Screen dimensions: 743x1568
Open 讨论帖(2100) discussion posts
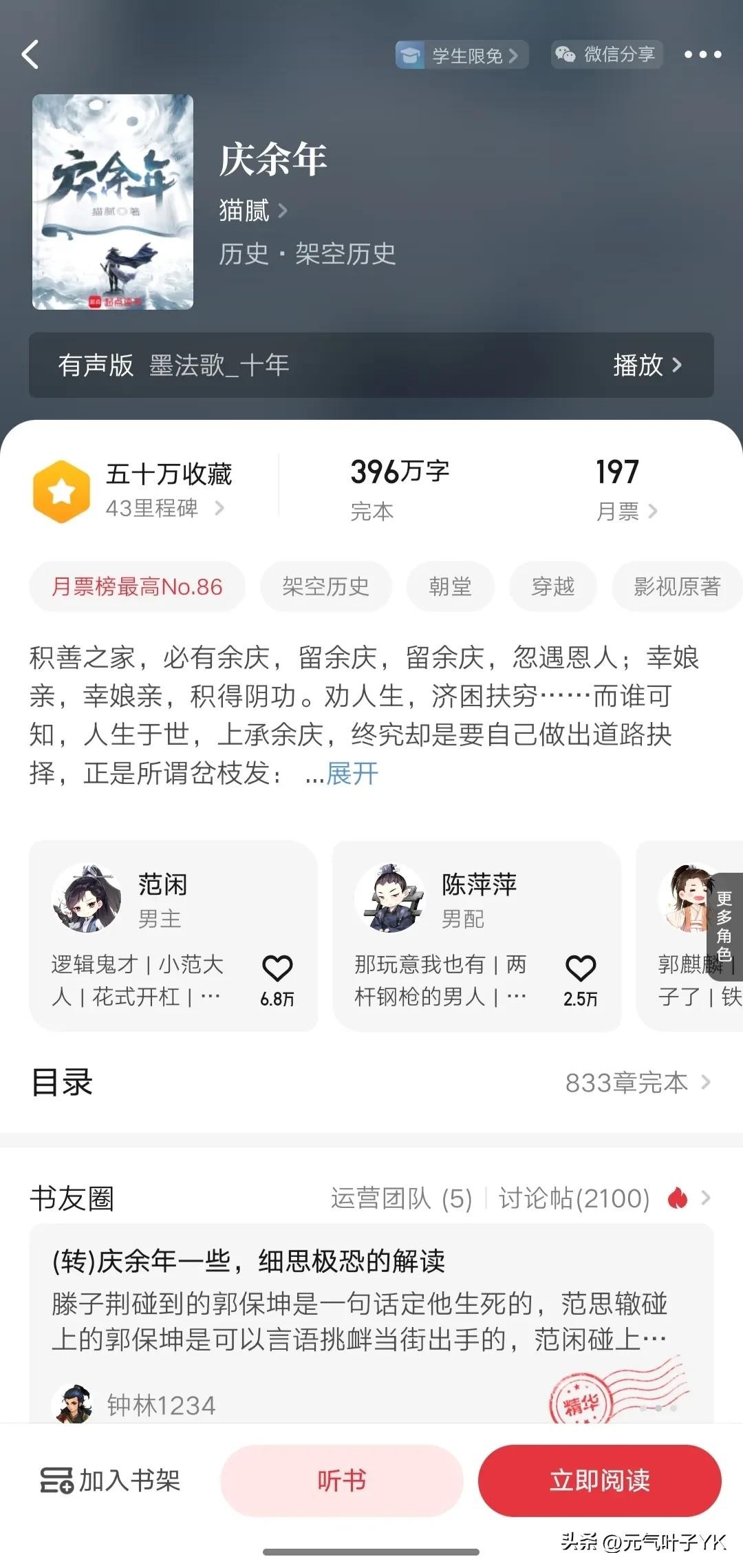pos(574,1198)
